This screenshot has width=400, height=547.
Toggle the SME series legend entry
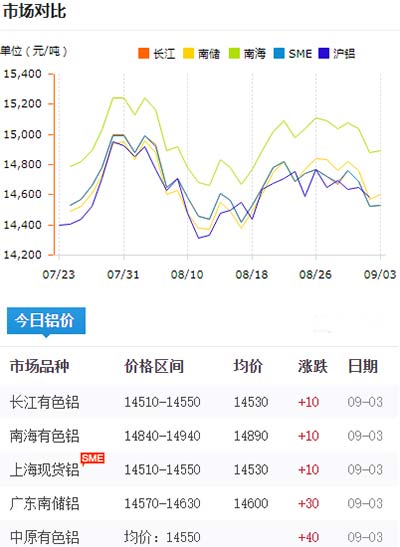pyautogui.click(x=293, y=53)
